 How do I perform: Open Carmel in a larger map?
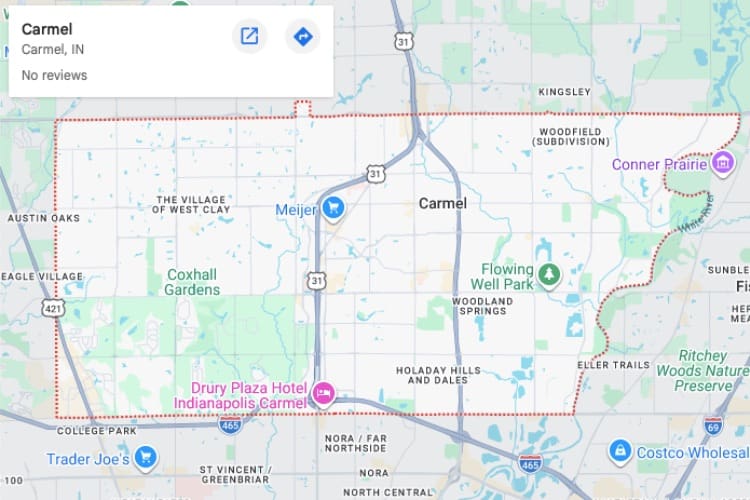pyautogui.click(x=249, y=37)
